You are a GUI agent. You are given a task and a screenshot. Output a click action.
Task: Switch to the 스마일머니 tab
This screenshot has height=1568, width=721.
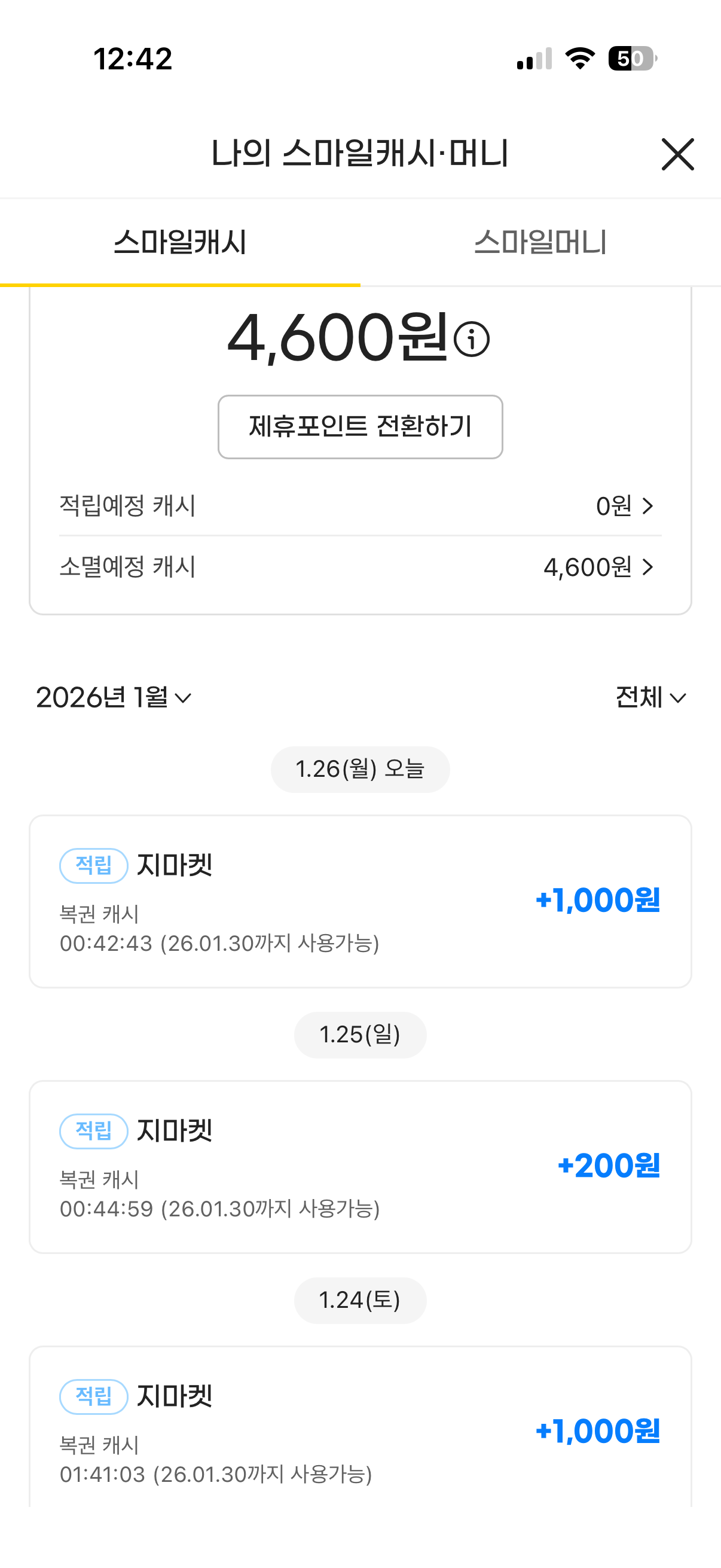click(540, 242)
